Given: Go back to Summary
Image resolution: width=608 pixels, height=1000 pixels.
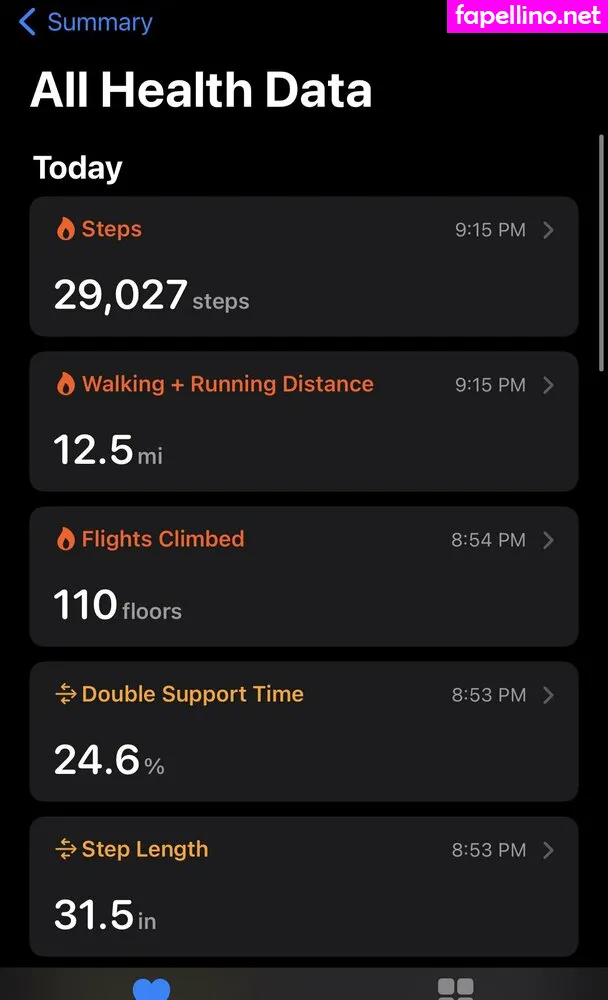Looking at the screenshot, I should 86,22.
